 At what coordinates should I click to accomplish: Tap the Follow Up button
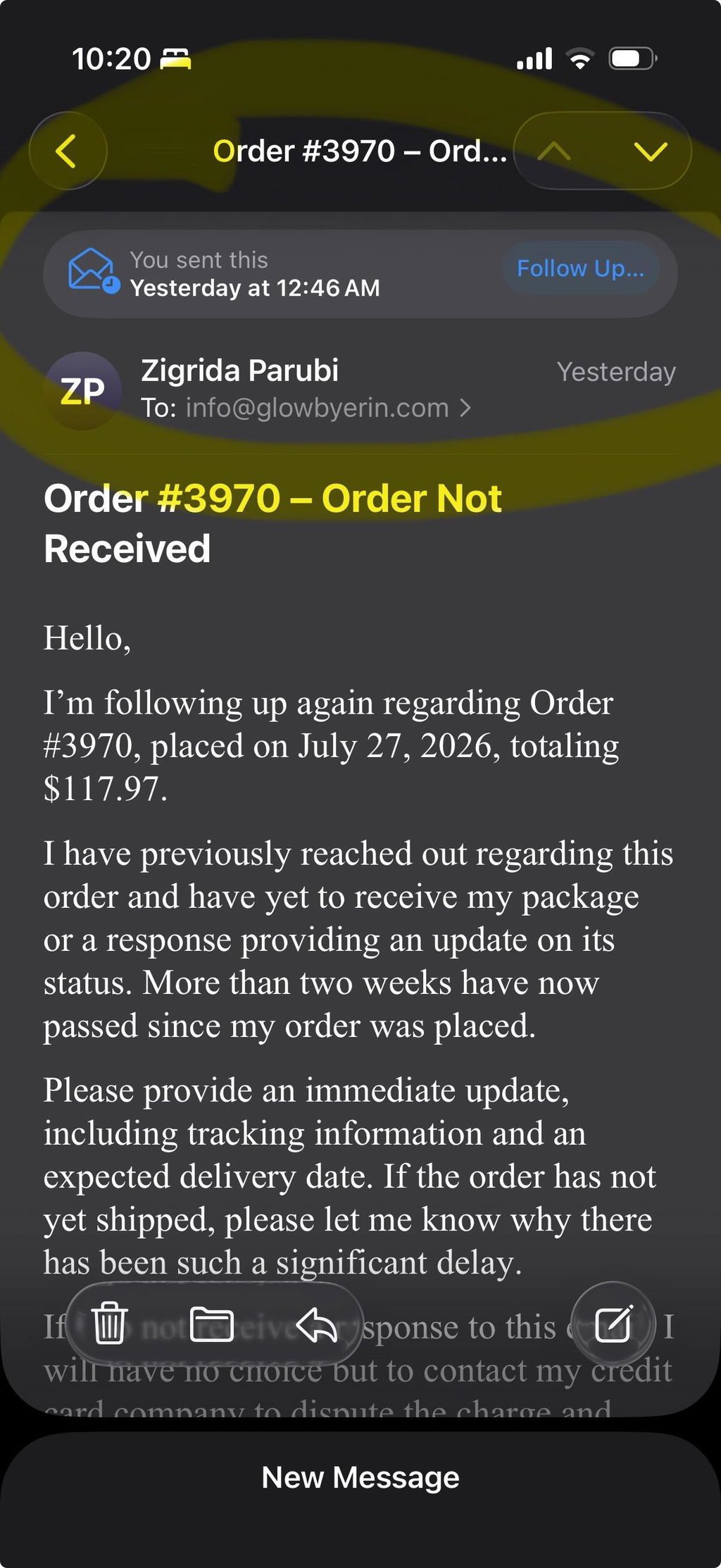(x=580, y=268)
